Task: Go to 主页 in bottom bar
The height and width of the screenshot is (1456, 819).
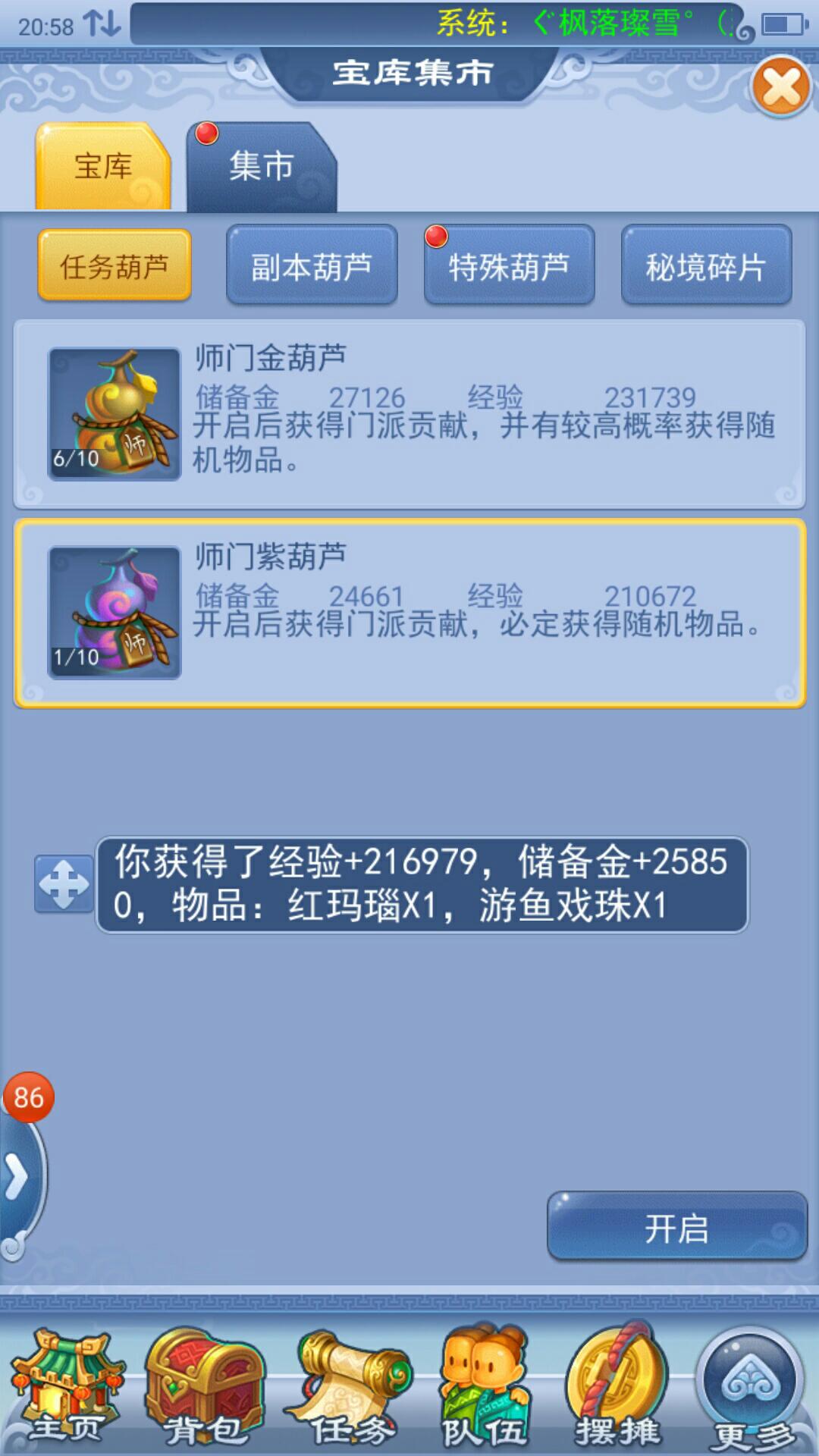Action: click(x=67, y=1386)
